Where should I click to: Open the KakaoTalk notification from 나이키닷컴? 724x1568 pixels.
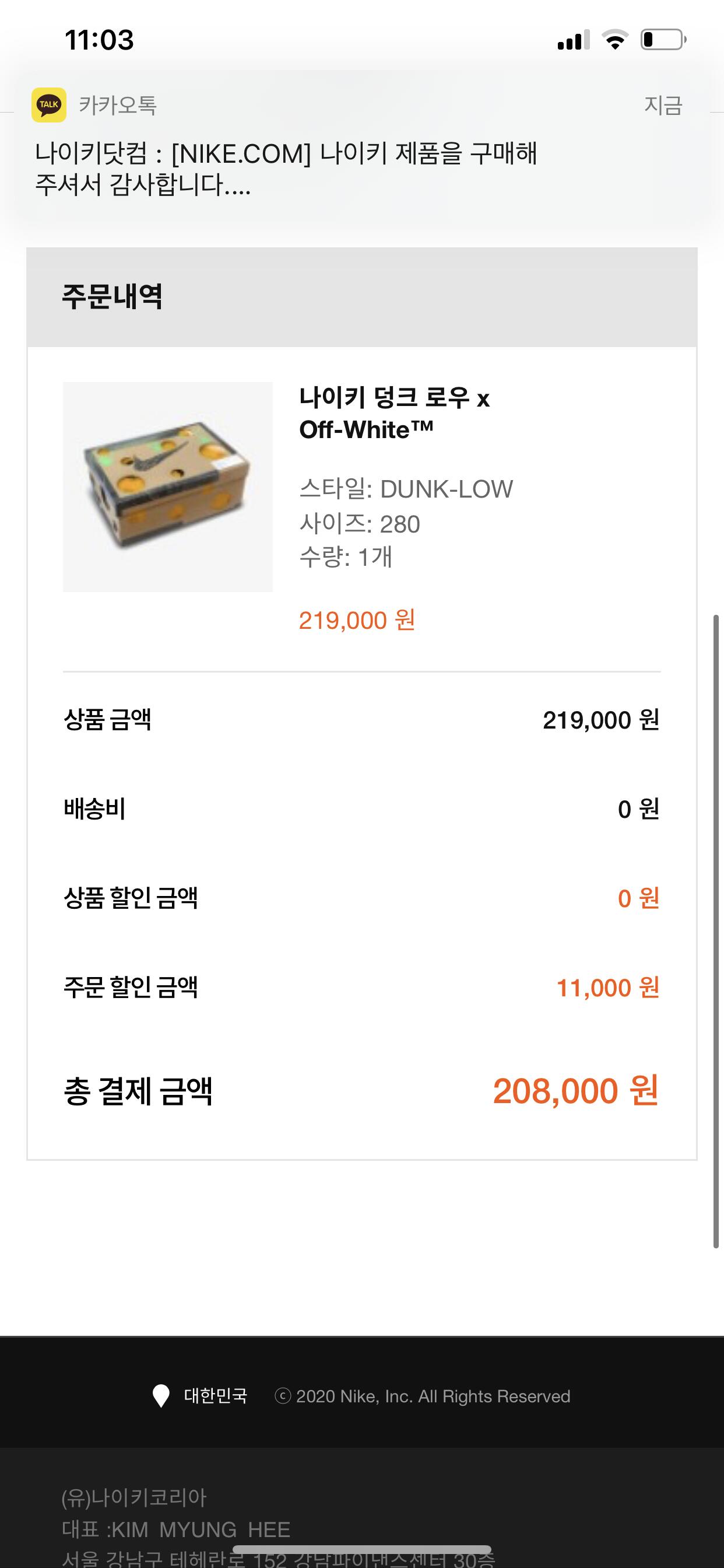[359, 152]
